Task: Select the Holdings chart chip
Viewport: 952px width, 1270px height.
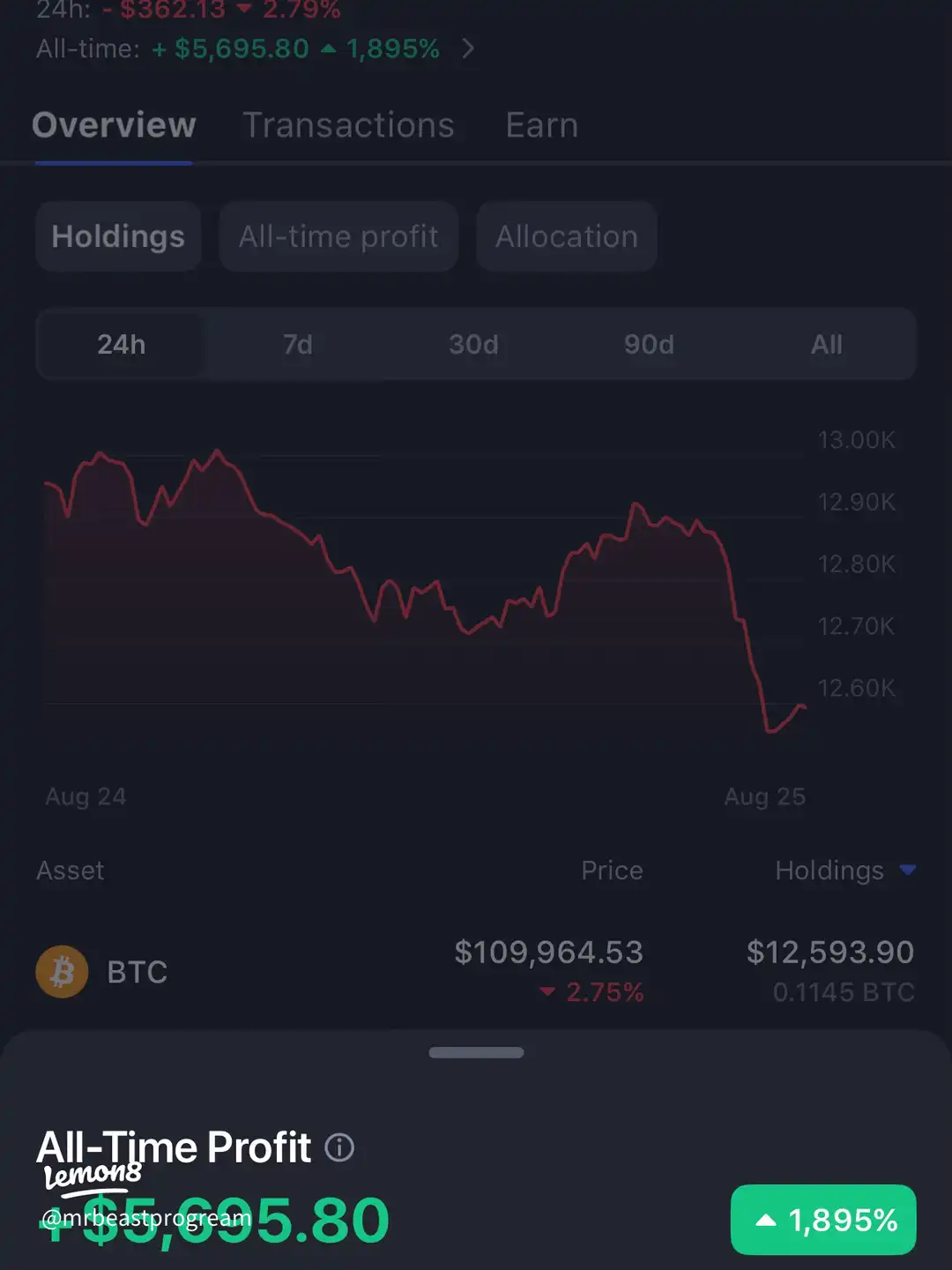Action: coord(118,236)
